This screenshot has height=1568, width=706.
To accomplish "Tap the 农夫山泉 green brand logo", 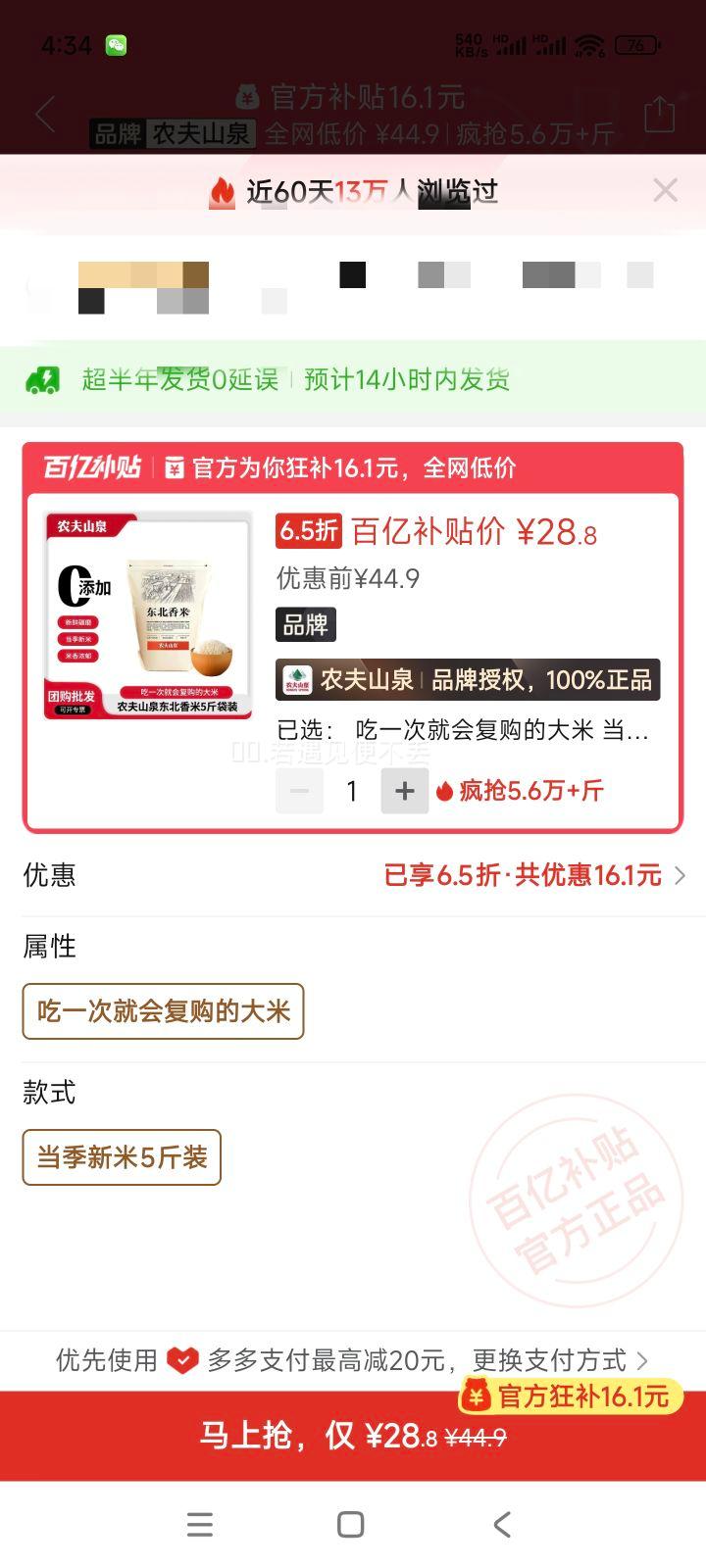I will [297, 680].
